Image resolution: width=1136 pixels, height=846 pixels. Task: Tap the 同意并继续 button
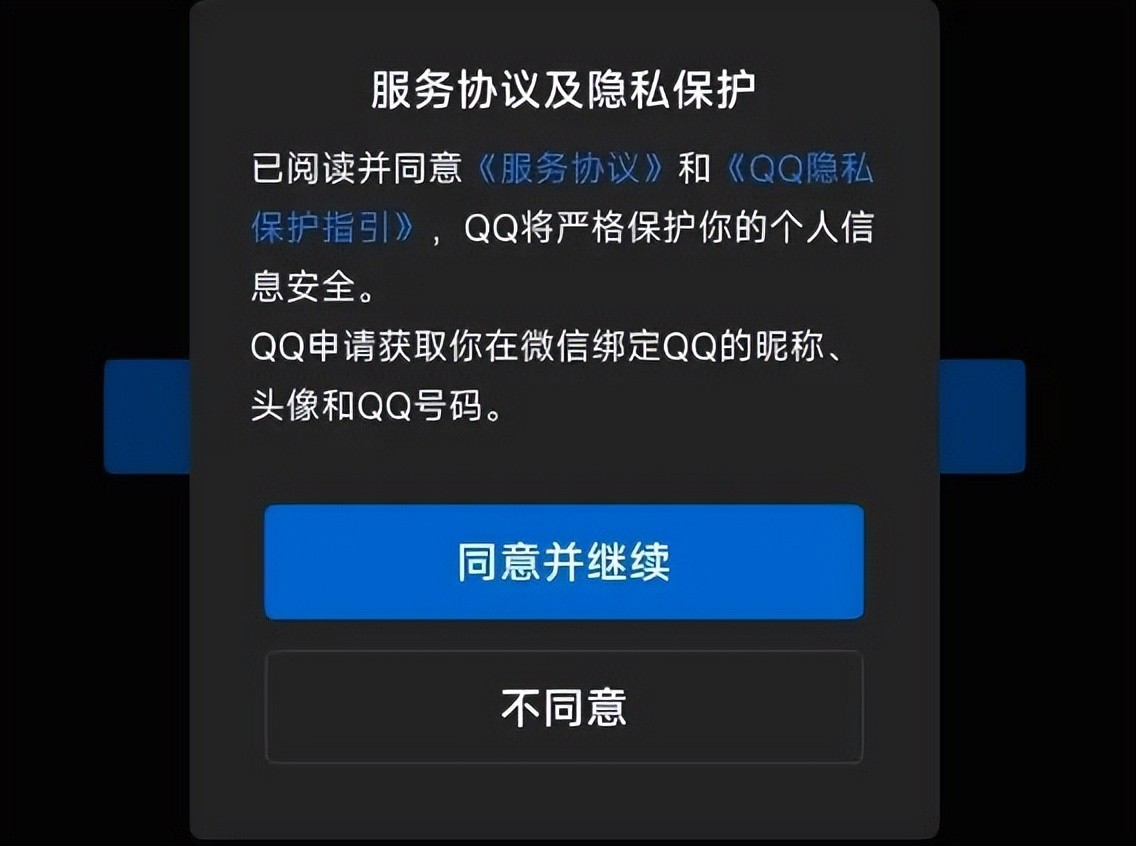coord(563,562)
